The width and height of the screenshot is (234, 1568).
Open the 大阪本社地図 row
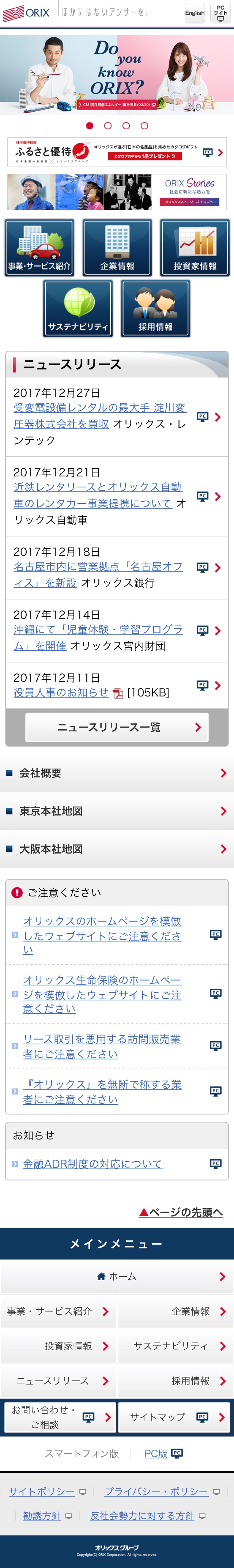click(x=117, y=848)
